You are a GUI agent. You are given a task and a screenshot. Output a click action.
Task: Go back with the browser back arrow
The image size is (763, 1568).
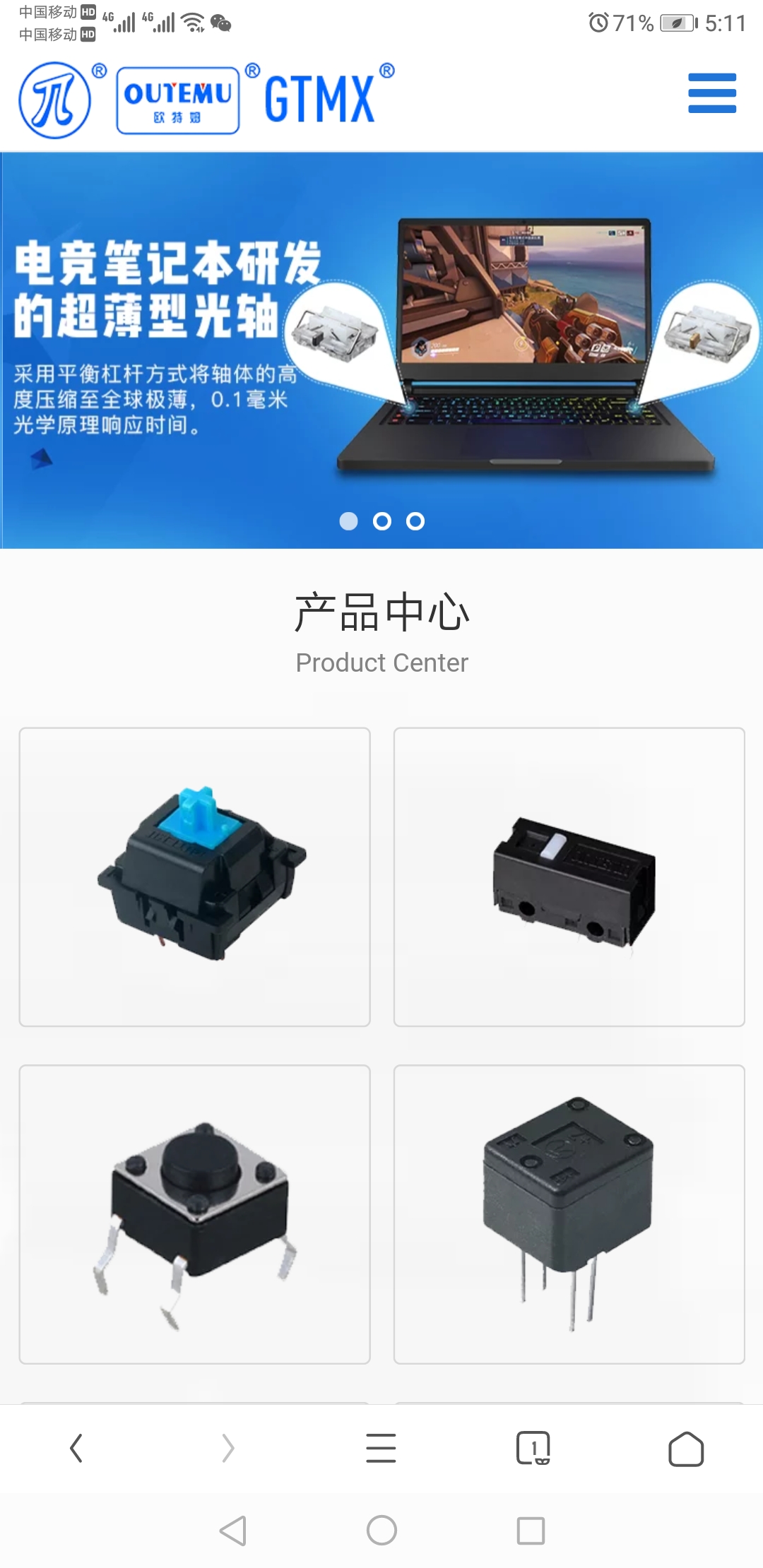[x=76, y=1448]
